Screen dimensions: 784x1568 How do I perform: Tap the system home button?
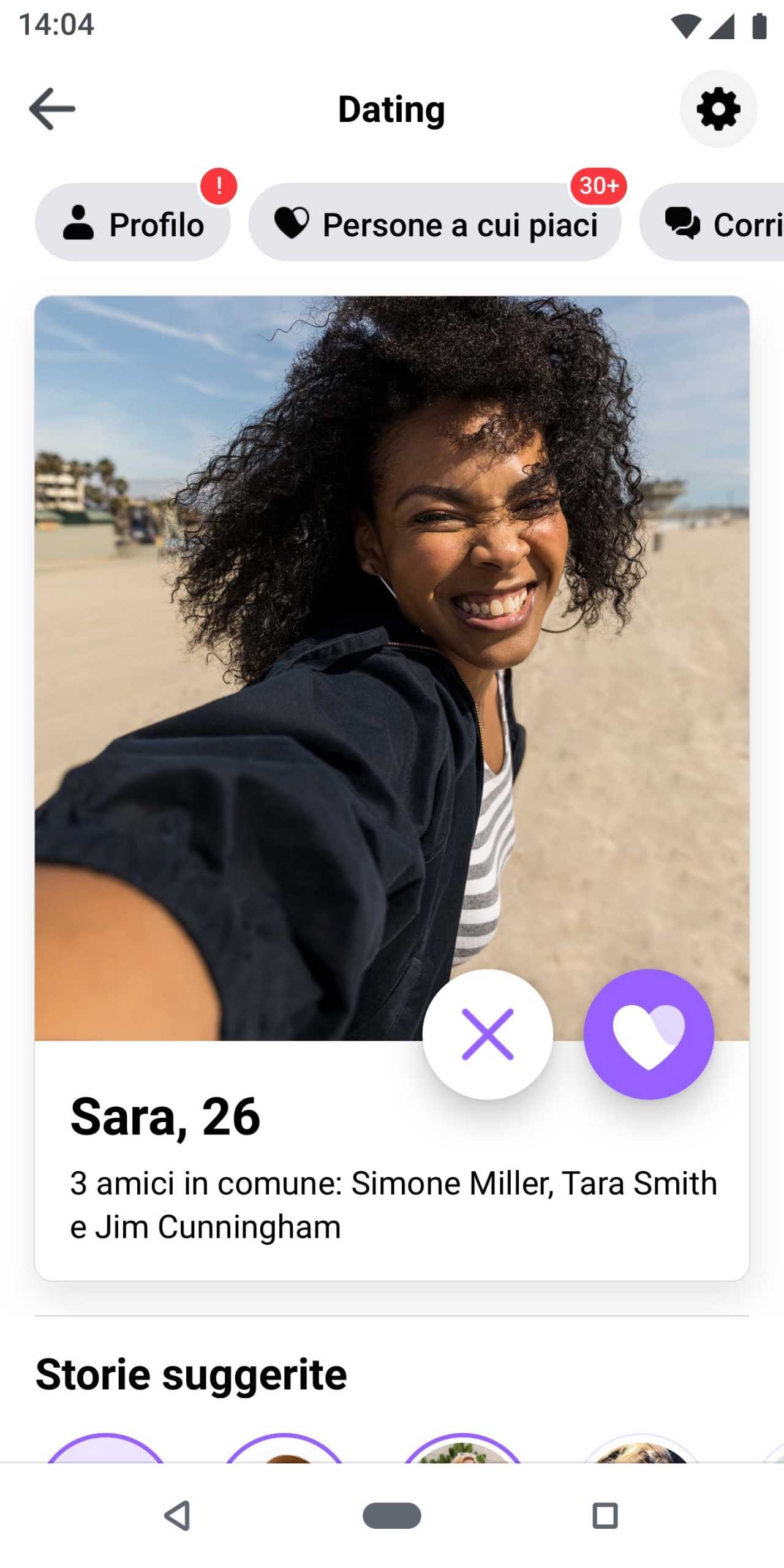click(392, 1516)
